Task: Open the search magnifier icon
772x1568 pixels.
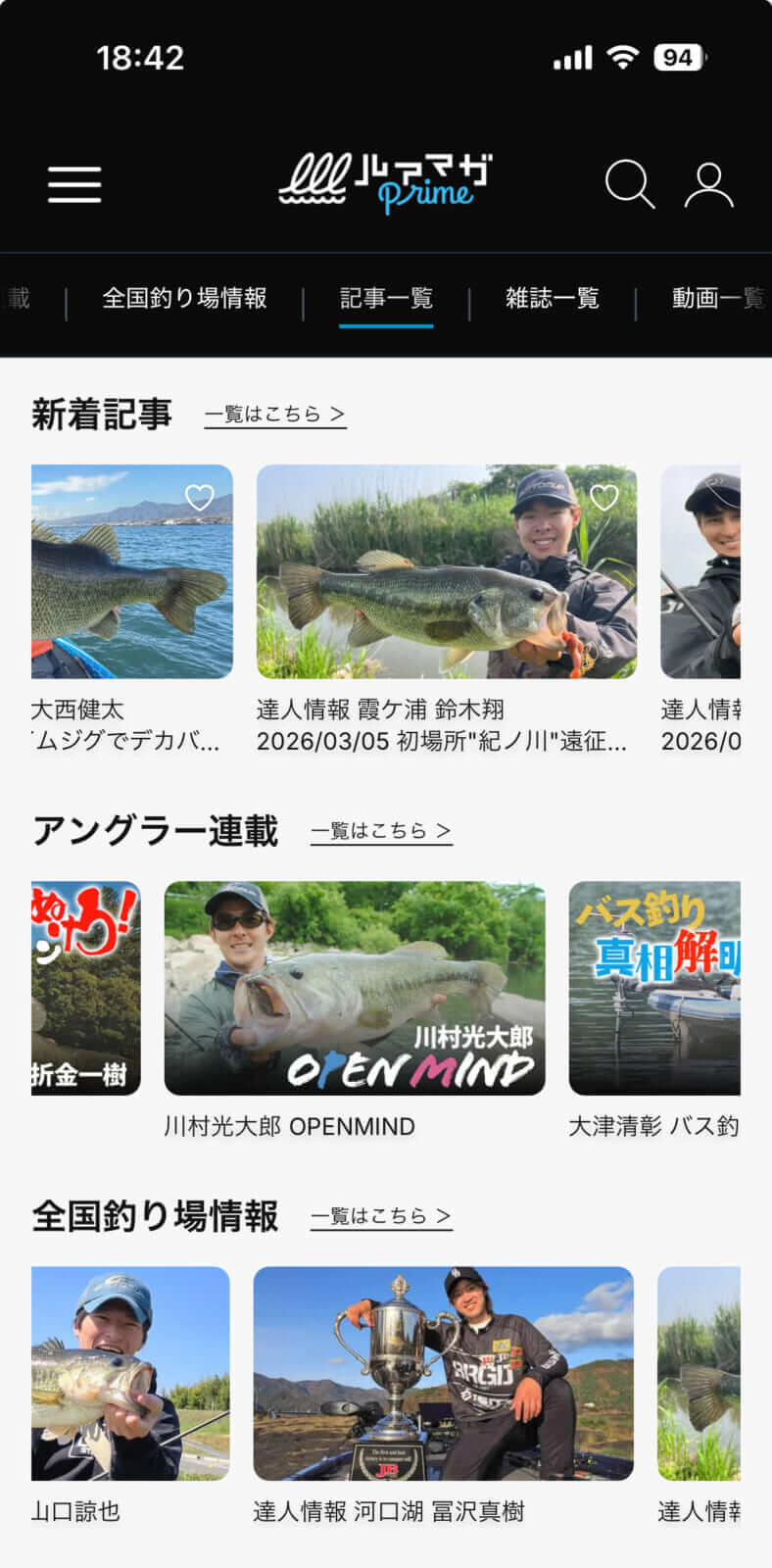Action: pos(628,184)
